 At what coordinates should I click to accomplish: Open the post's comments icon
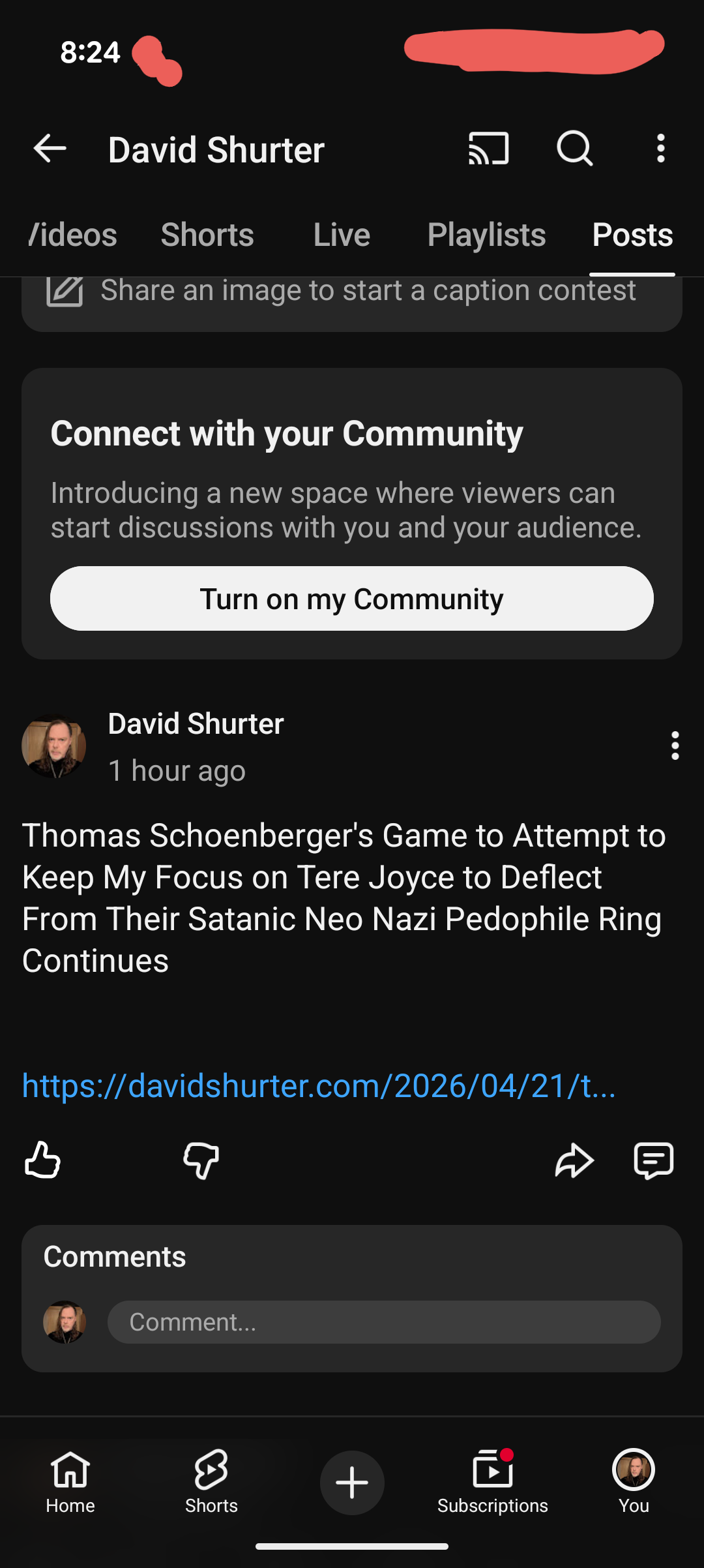pos(653,1160)
